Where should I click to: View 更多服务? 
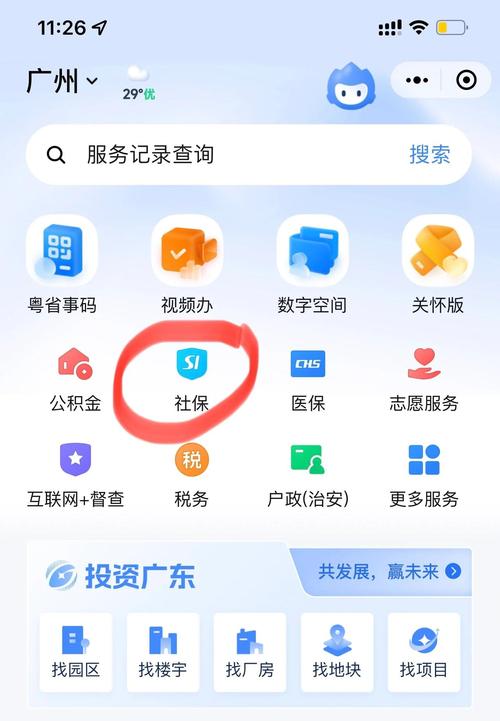tap(424, 476)
